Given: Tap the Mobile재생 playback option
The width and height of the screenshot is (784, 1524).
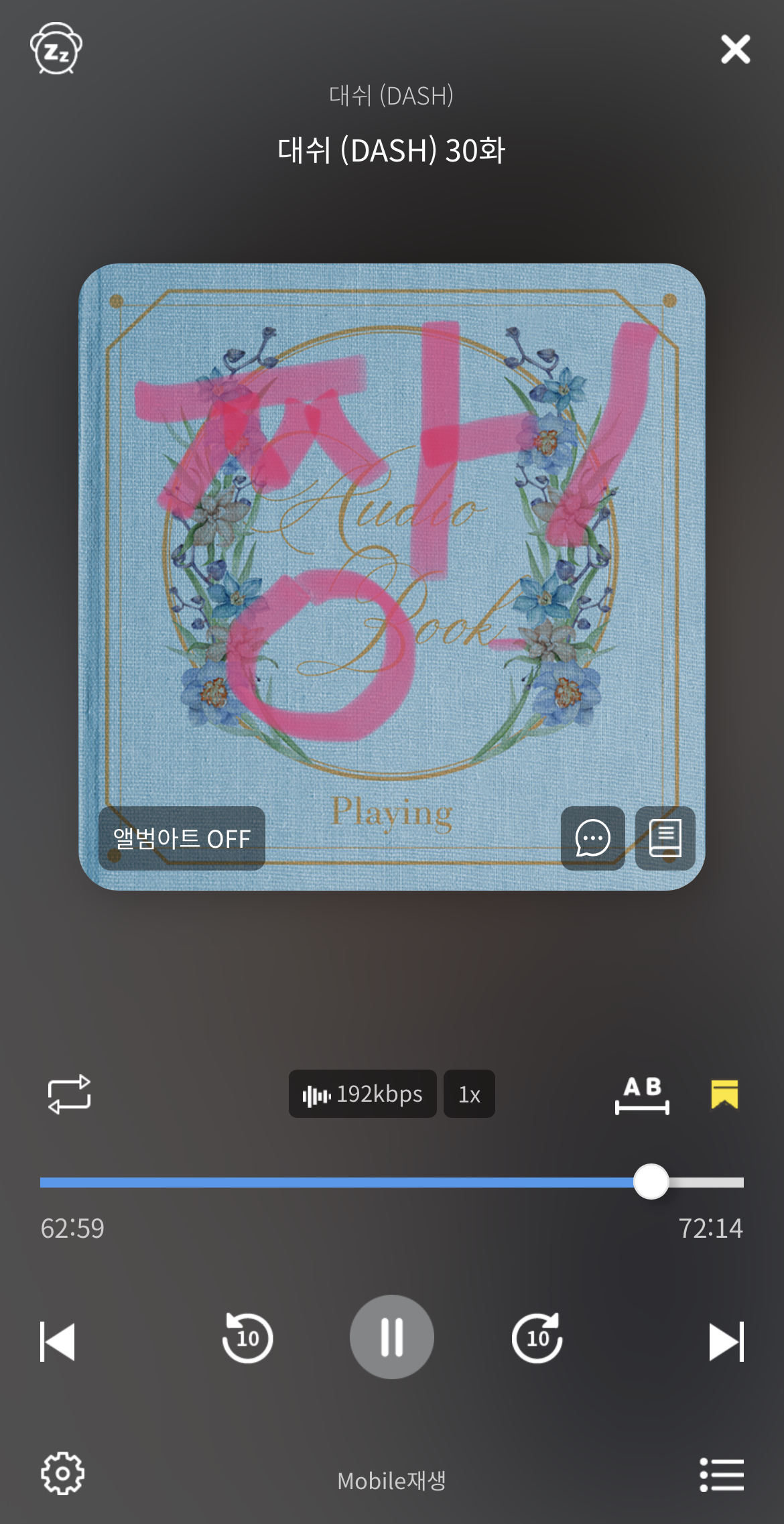Looking at the screenshot, I should (392, 1480).
